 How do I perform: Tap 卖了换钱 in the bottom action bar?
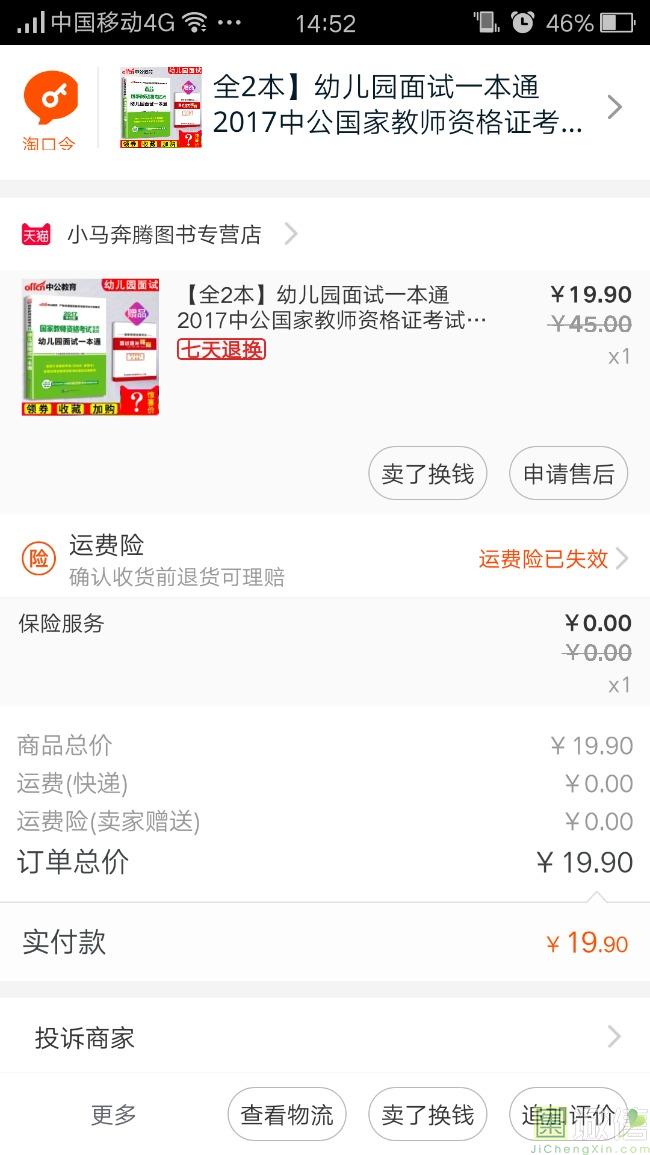tap(427, 1115)
